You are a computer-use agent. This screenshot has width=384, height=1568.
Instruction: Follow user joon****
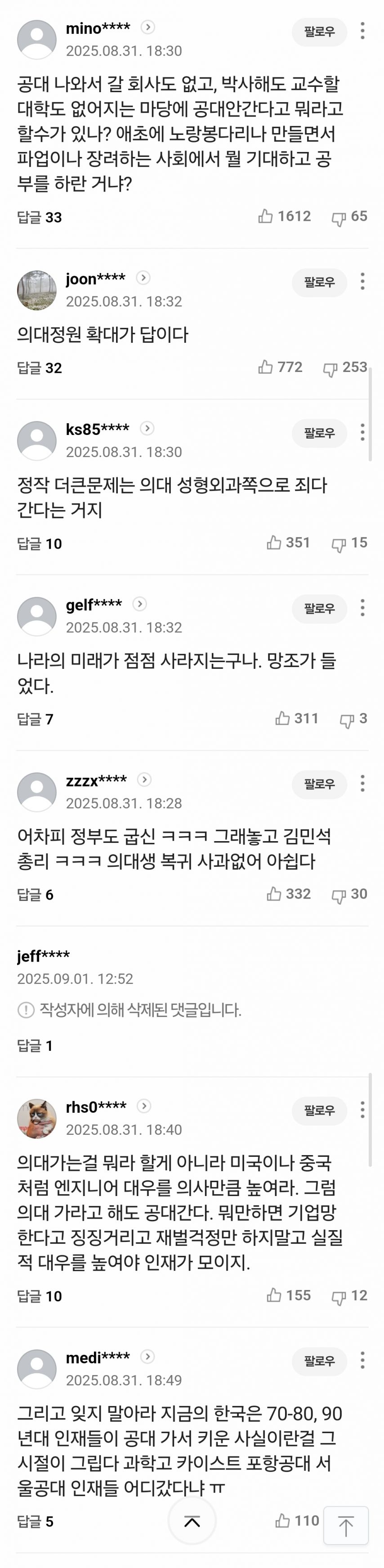319,282
